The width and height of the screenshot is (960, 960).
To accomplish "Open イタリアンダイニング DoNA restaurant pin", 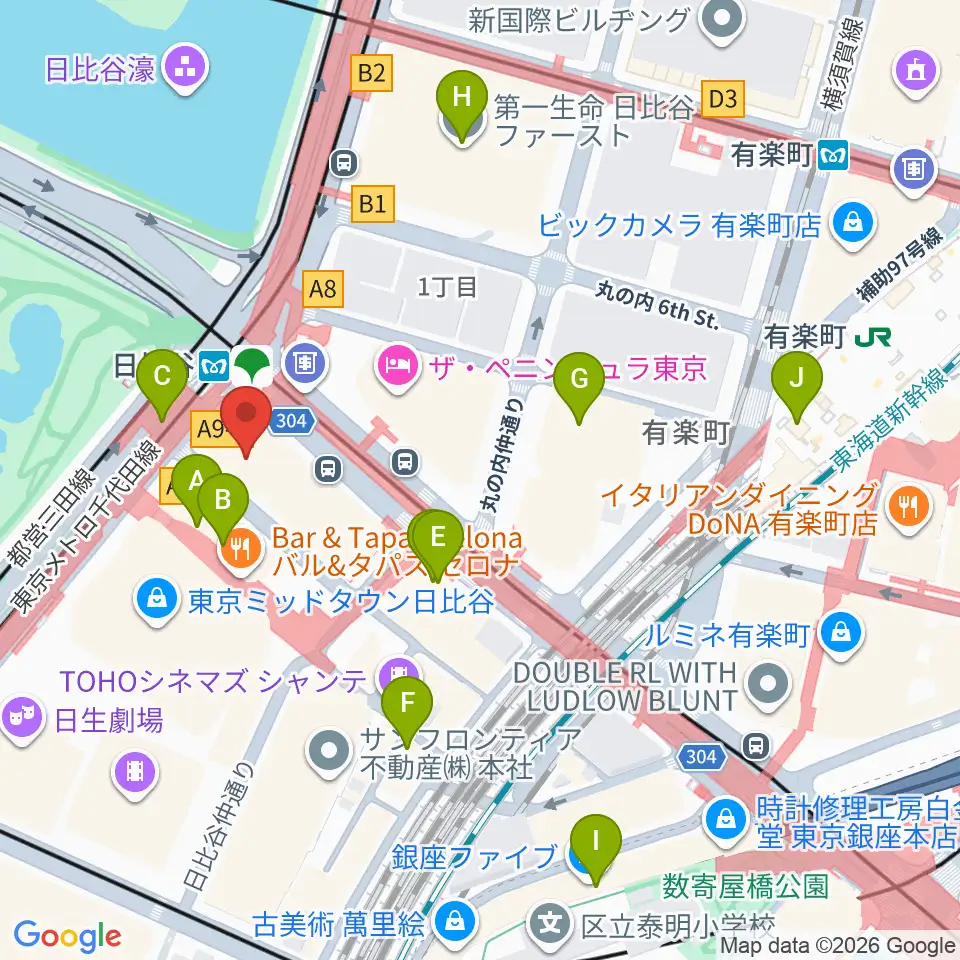I will [x=909, y=508].
